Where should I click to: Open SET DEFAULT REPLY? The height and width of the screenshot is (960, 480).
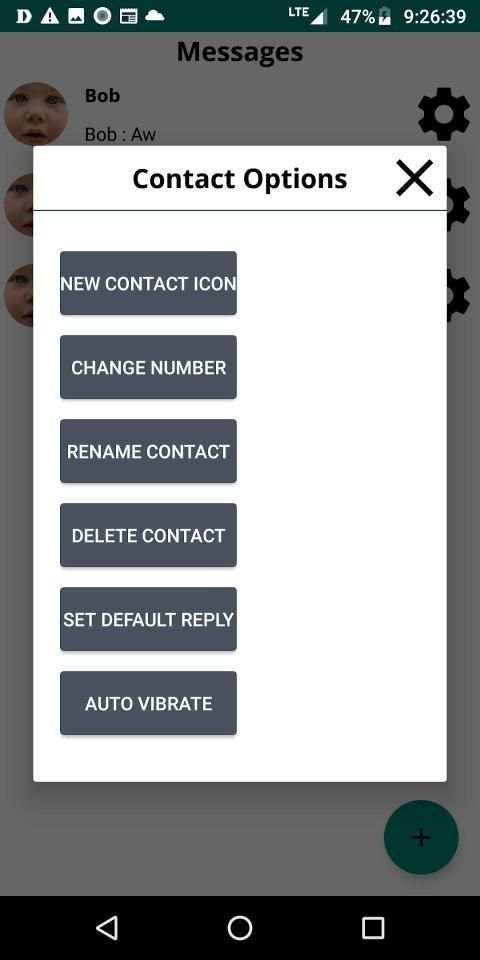coord(148,620)
